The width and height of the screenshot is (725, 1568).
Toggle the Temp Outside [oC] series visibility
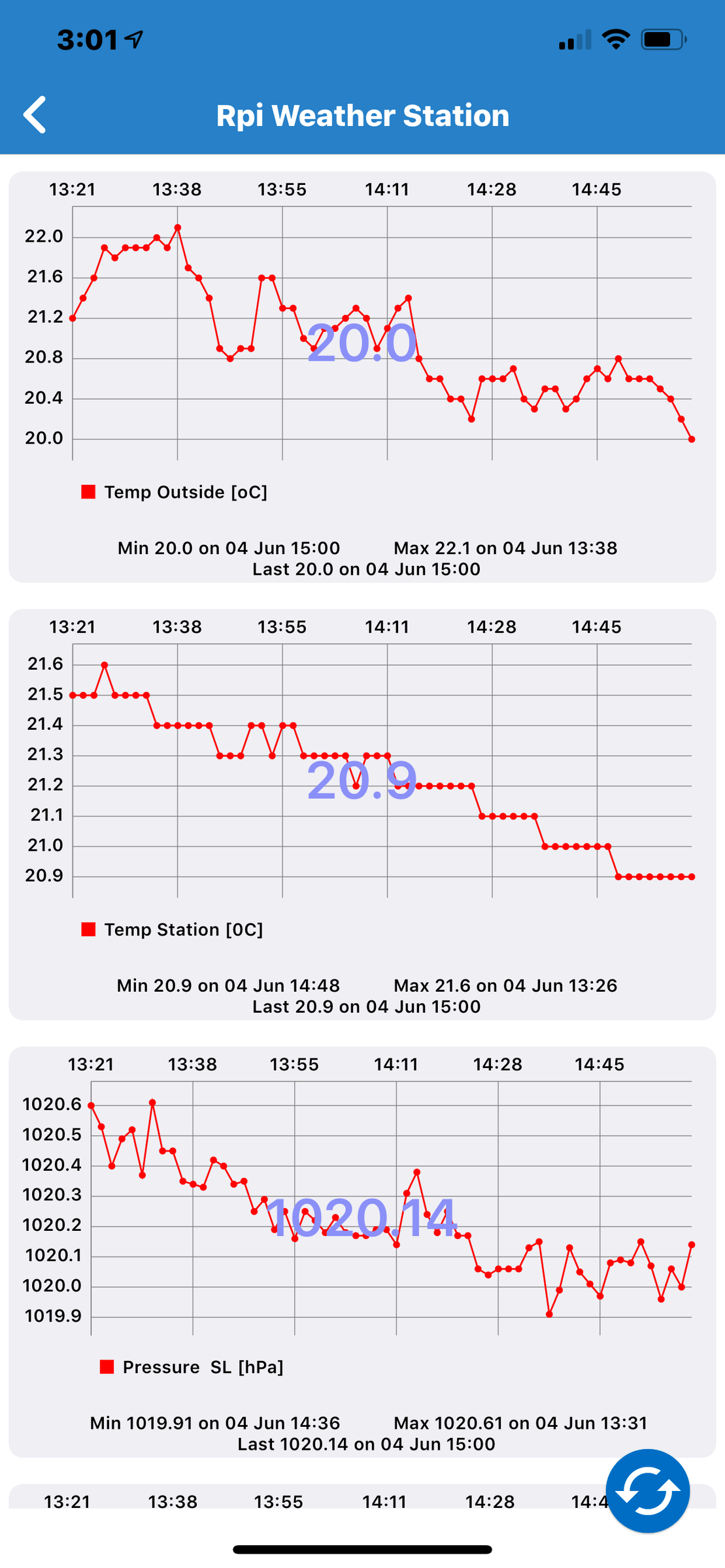[185, 491]
